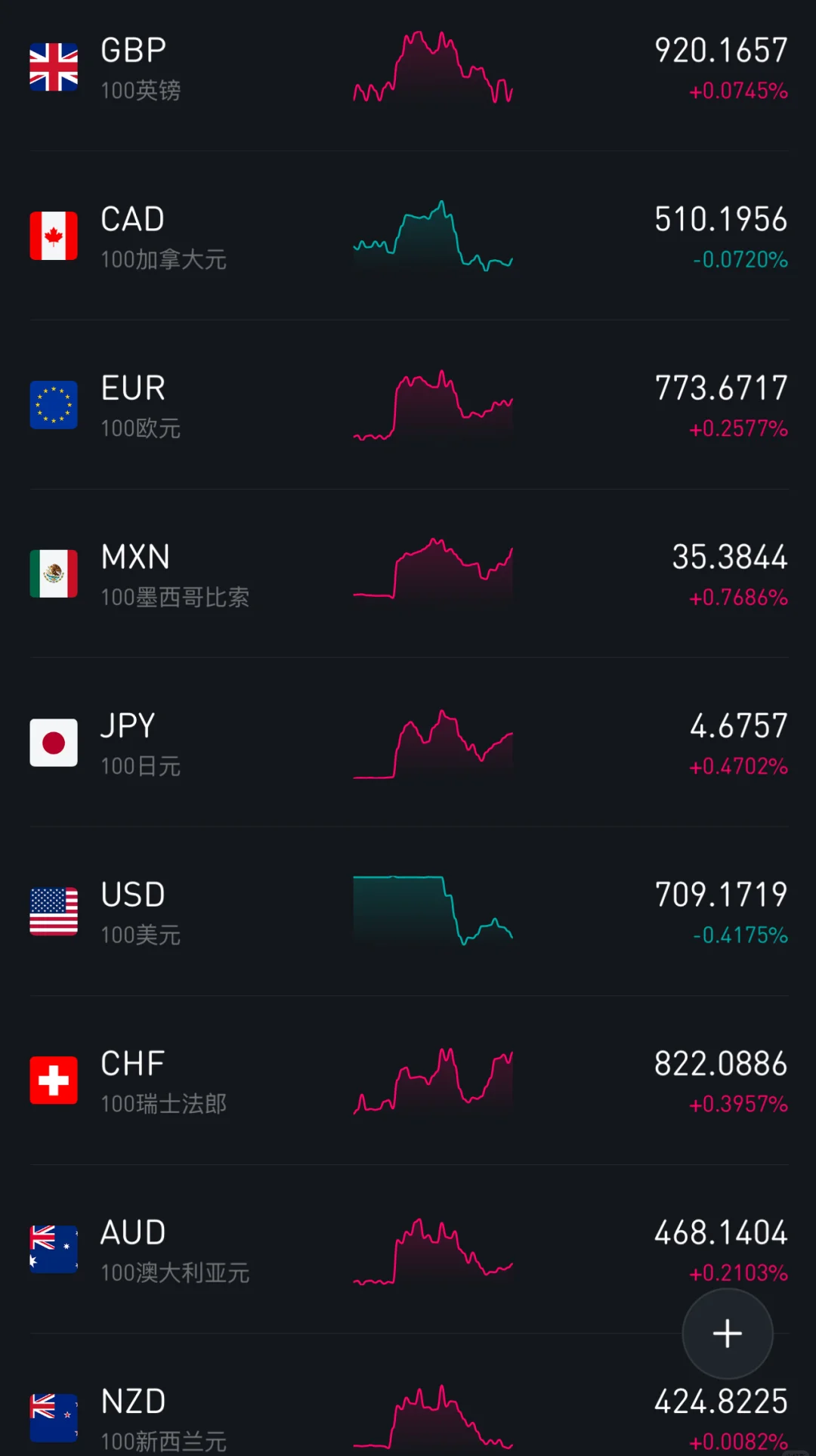
Task: Click the EU flag icon next to EUR
Action: [53, 405]
